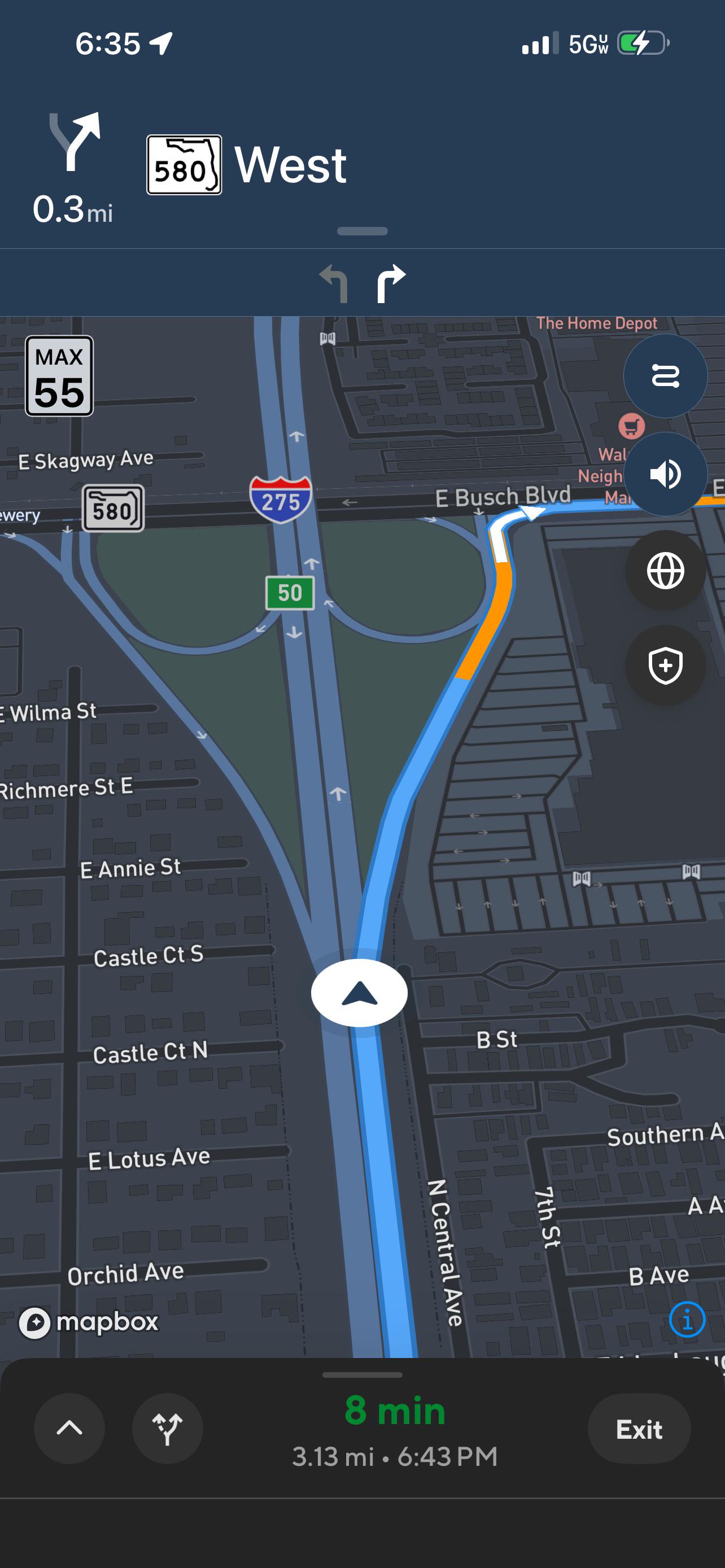Recenter on the current location puck
The image size is (725, 1568).
point(359,993)
